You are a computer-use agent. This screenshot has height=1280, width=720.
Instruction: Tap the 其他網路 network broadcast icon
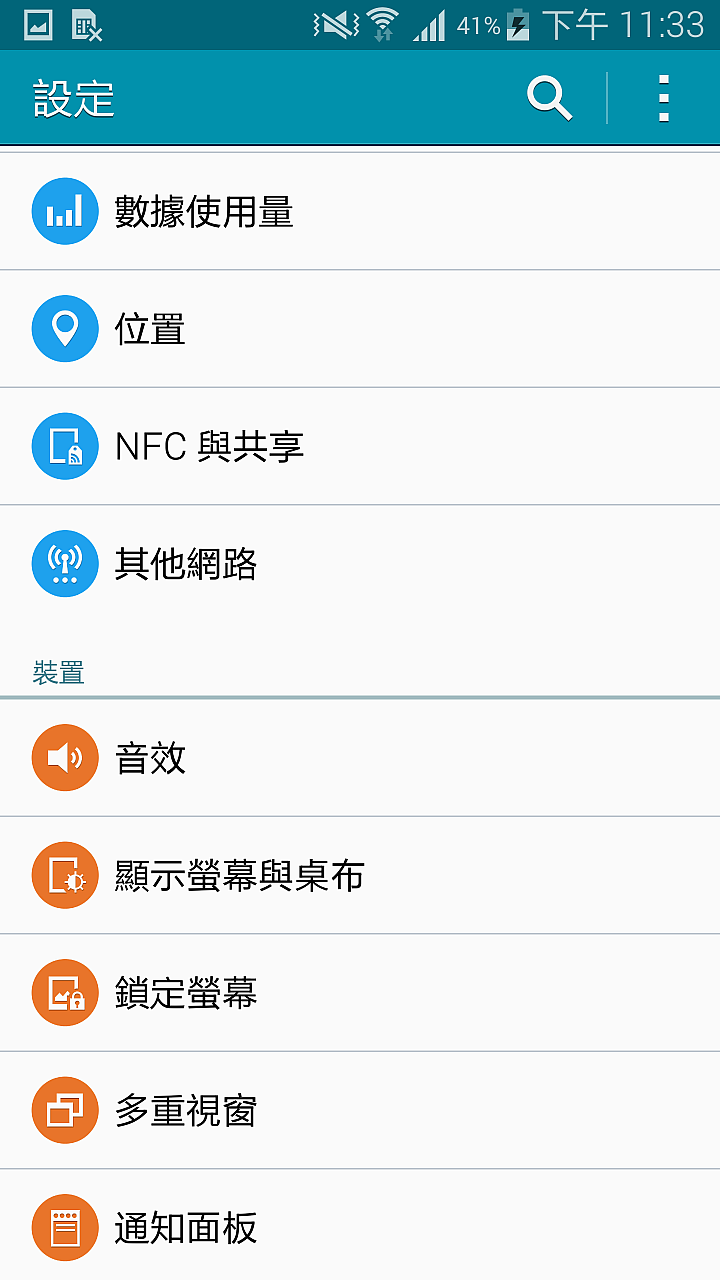click(64, 563)
